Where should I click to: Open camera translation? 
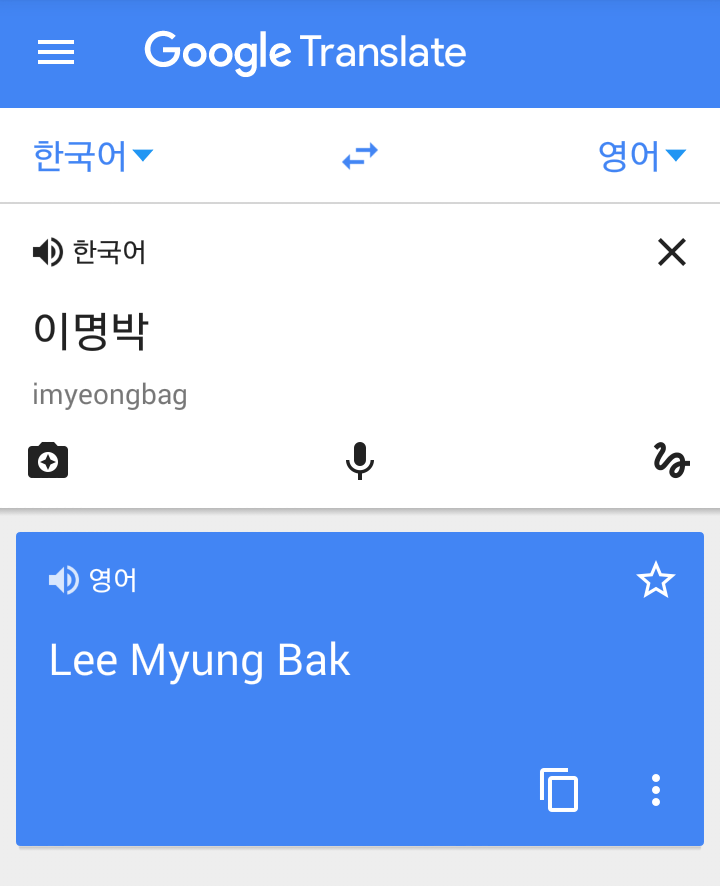[48, 460]
